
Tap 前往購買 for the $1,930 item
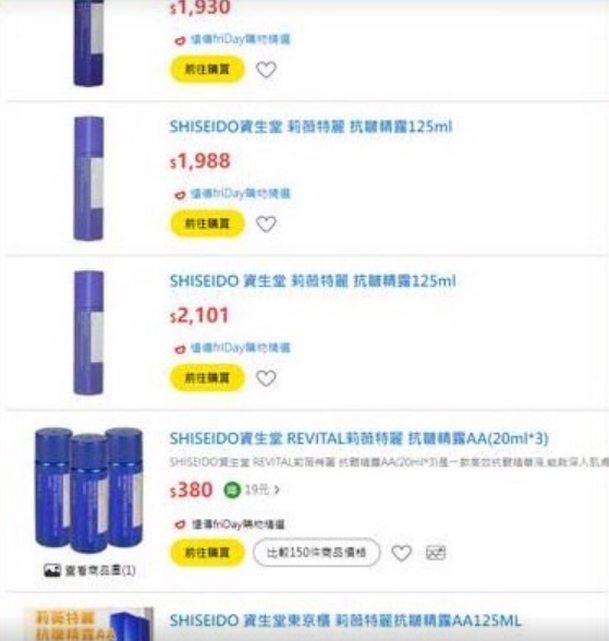coord(207,70)
